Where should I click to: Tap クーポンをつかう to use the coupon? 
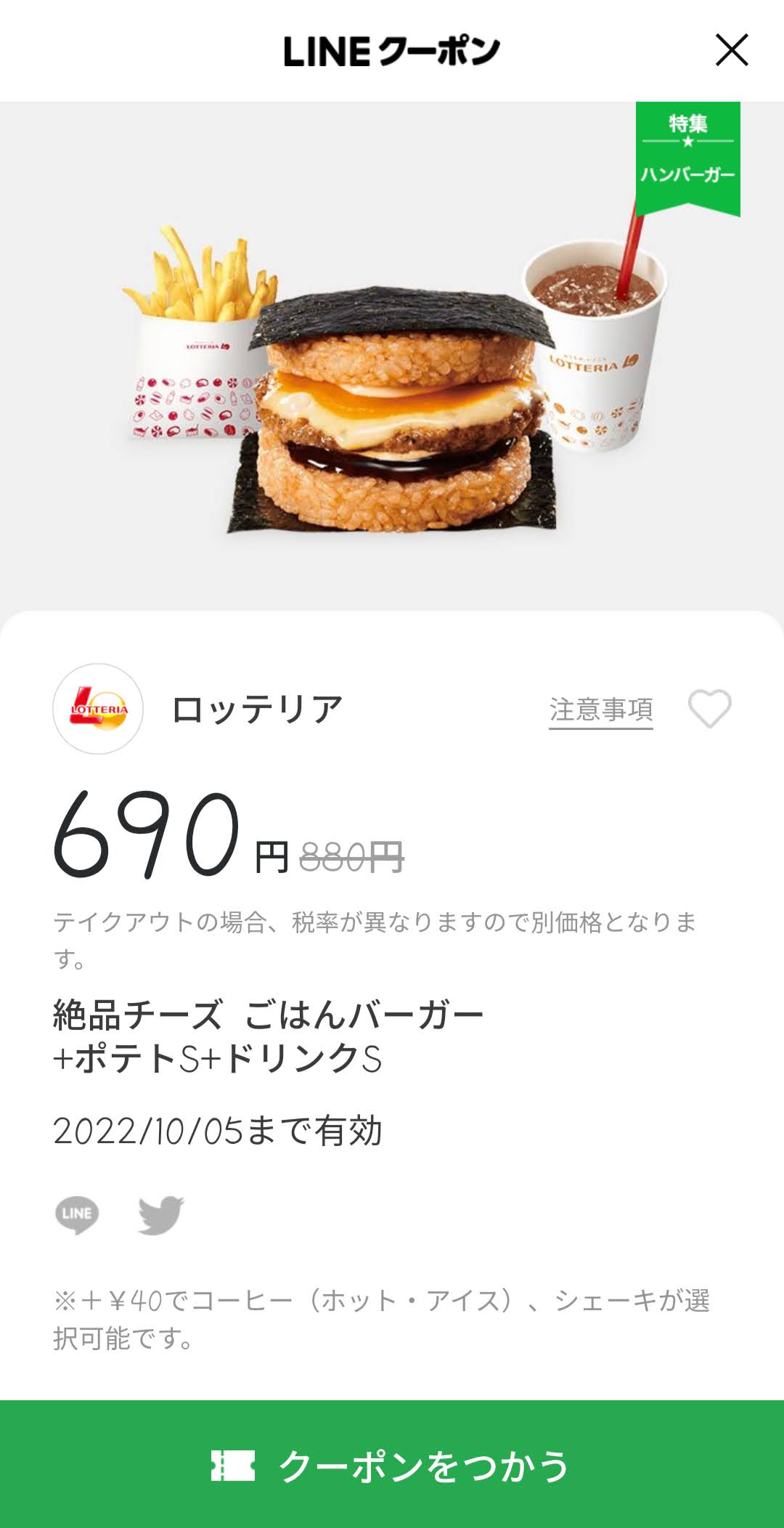(x=392, y=1466)
